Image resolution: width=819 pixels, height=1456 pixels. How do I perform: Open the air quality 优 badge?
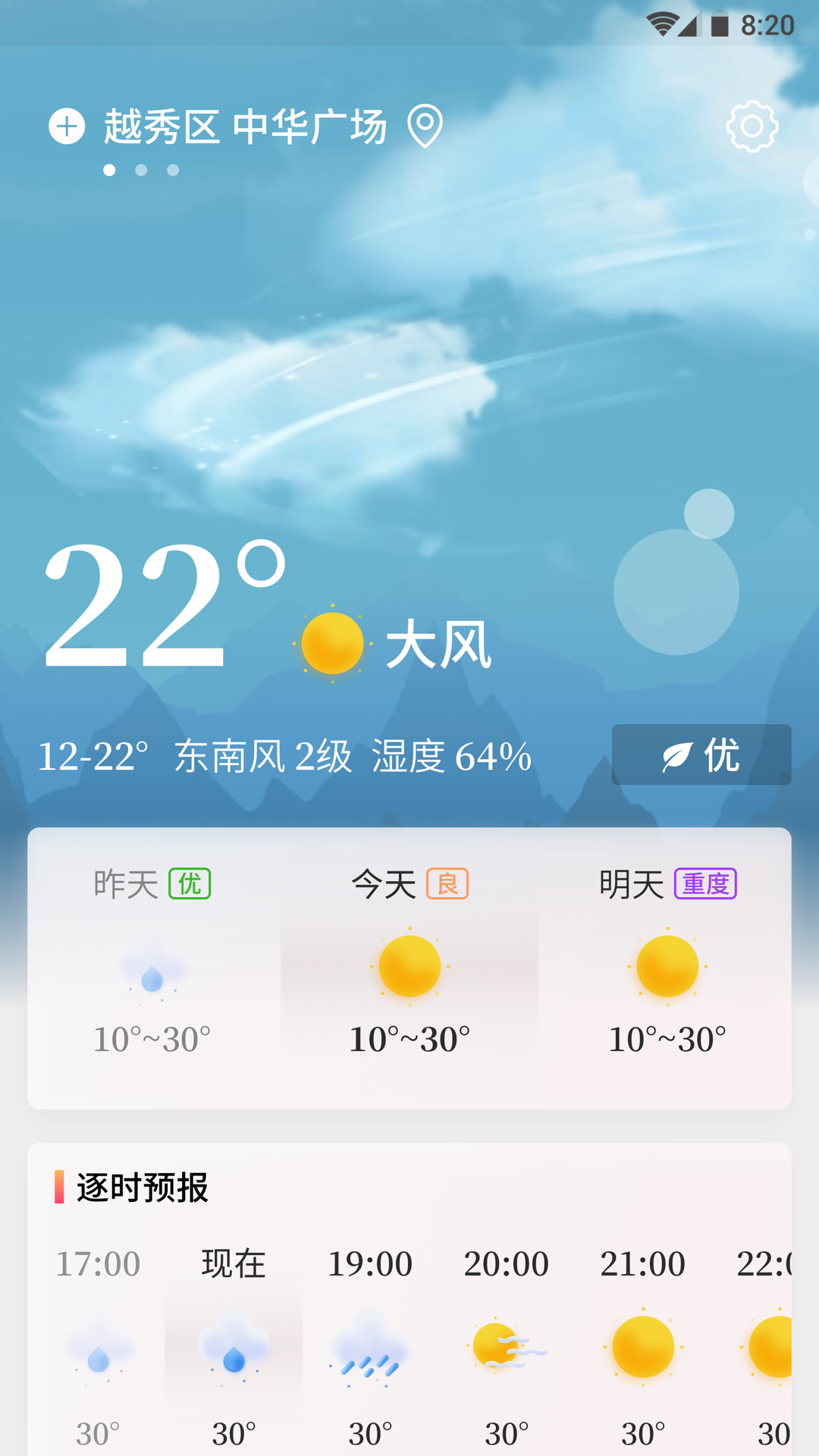coord(701,755)
